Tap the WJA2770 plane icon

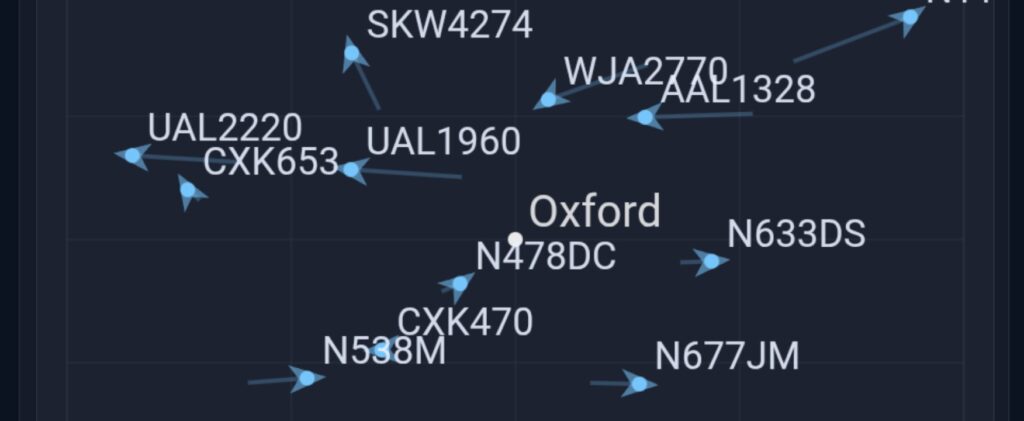[548, 99]
